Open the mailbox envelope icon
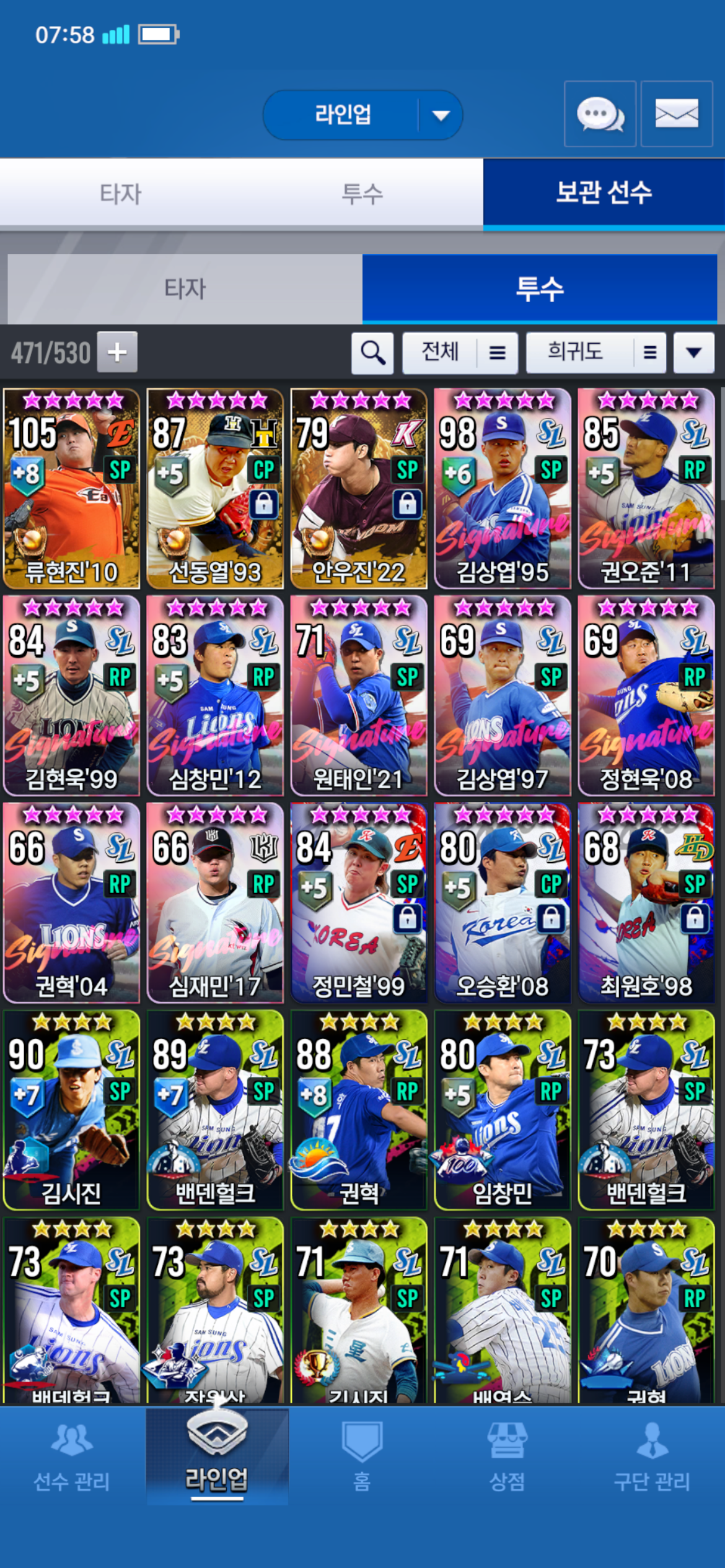This screenshot has width=725, height=1568. tap(676, 114)
